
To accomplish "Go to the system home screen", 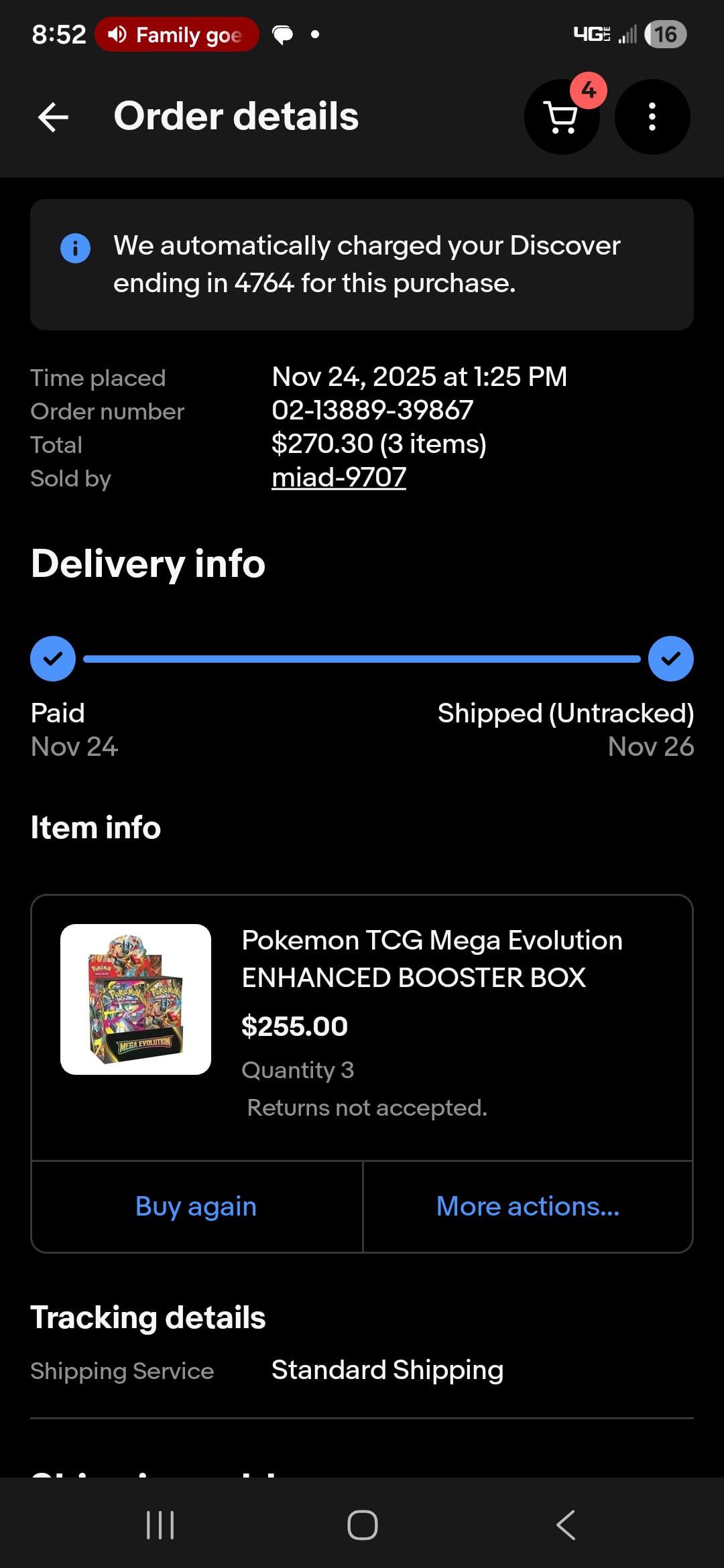I will coord(362,1526).
